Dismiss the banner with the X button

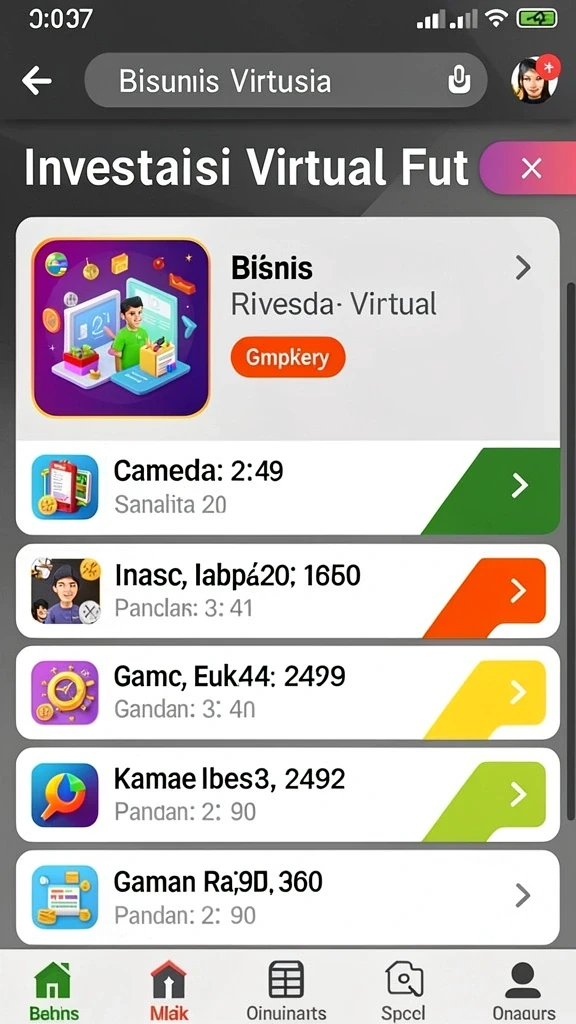point(531,168)
